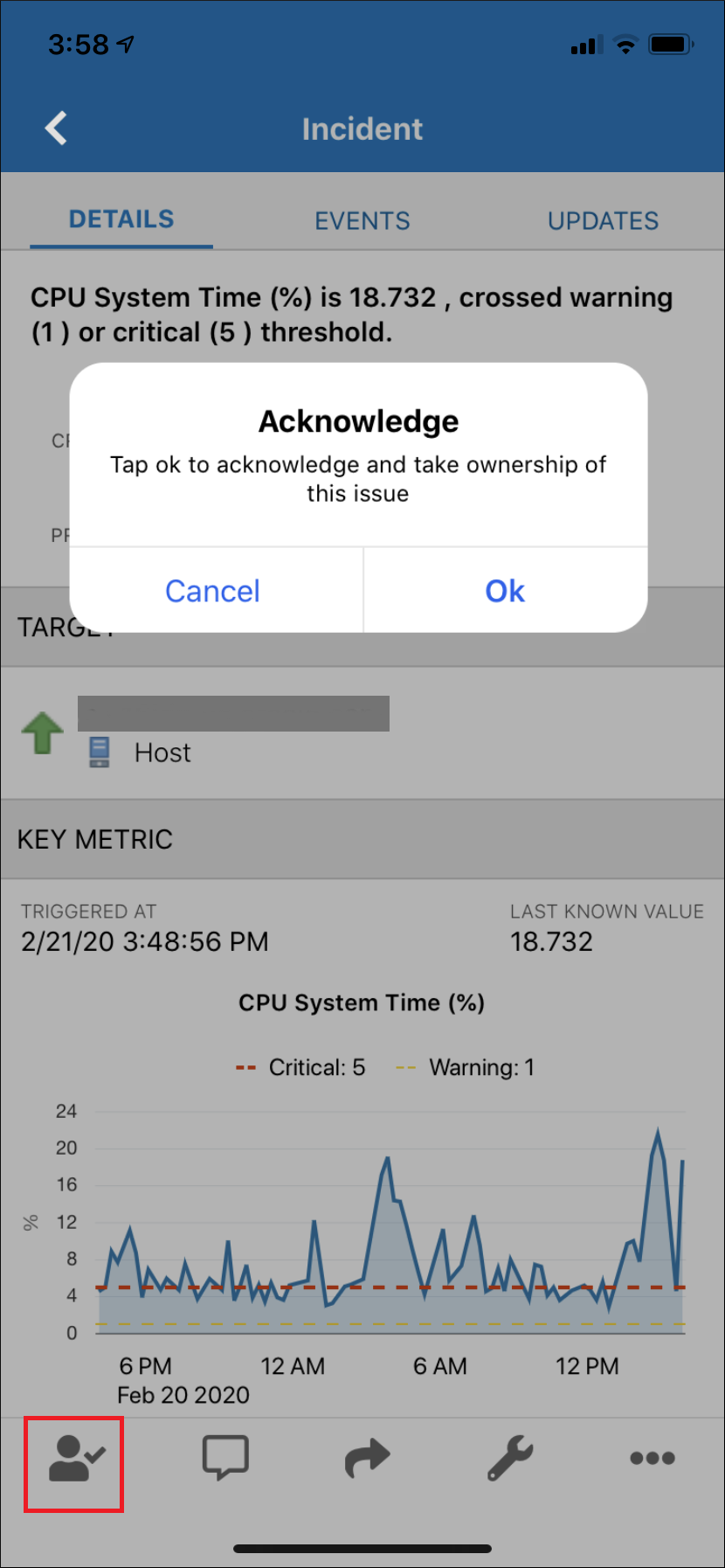Image resolution: width=725 pixels, height=1568 pixels.
Task: Cancel the Acknowledge dialog
Action: [x=213, y=591]
